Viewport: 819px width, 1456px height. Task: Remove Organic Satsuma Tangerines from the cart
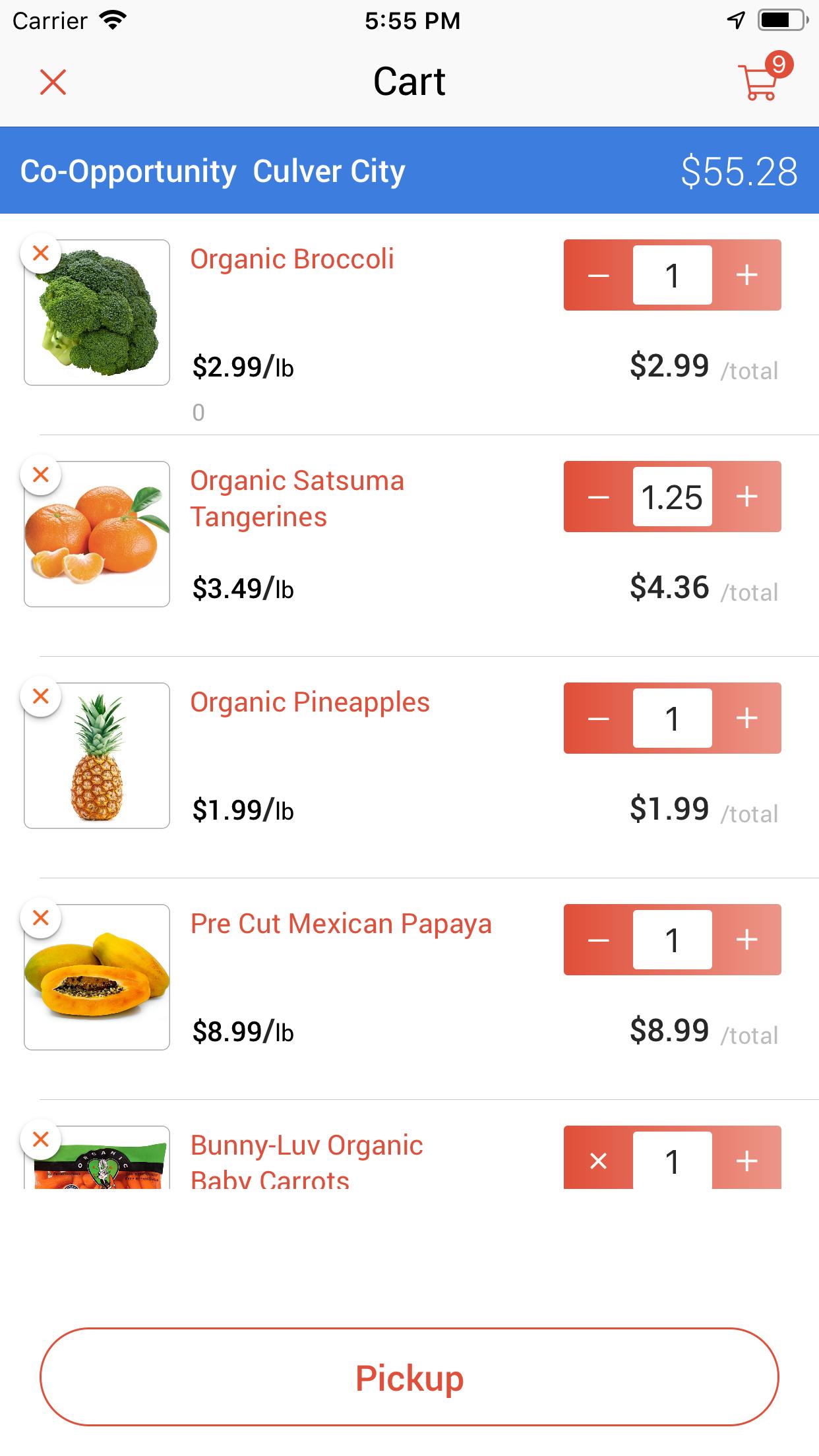pos(41,475)
